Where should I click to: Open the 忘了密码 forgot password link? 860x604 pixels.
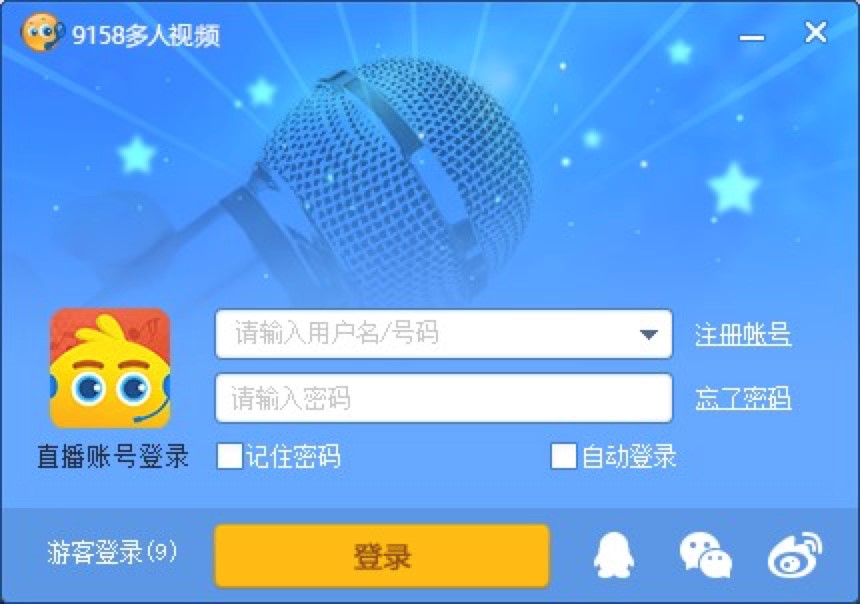pyautogui.click(x=742, y=398)
